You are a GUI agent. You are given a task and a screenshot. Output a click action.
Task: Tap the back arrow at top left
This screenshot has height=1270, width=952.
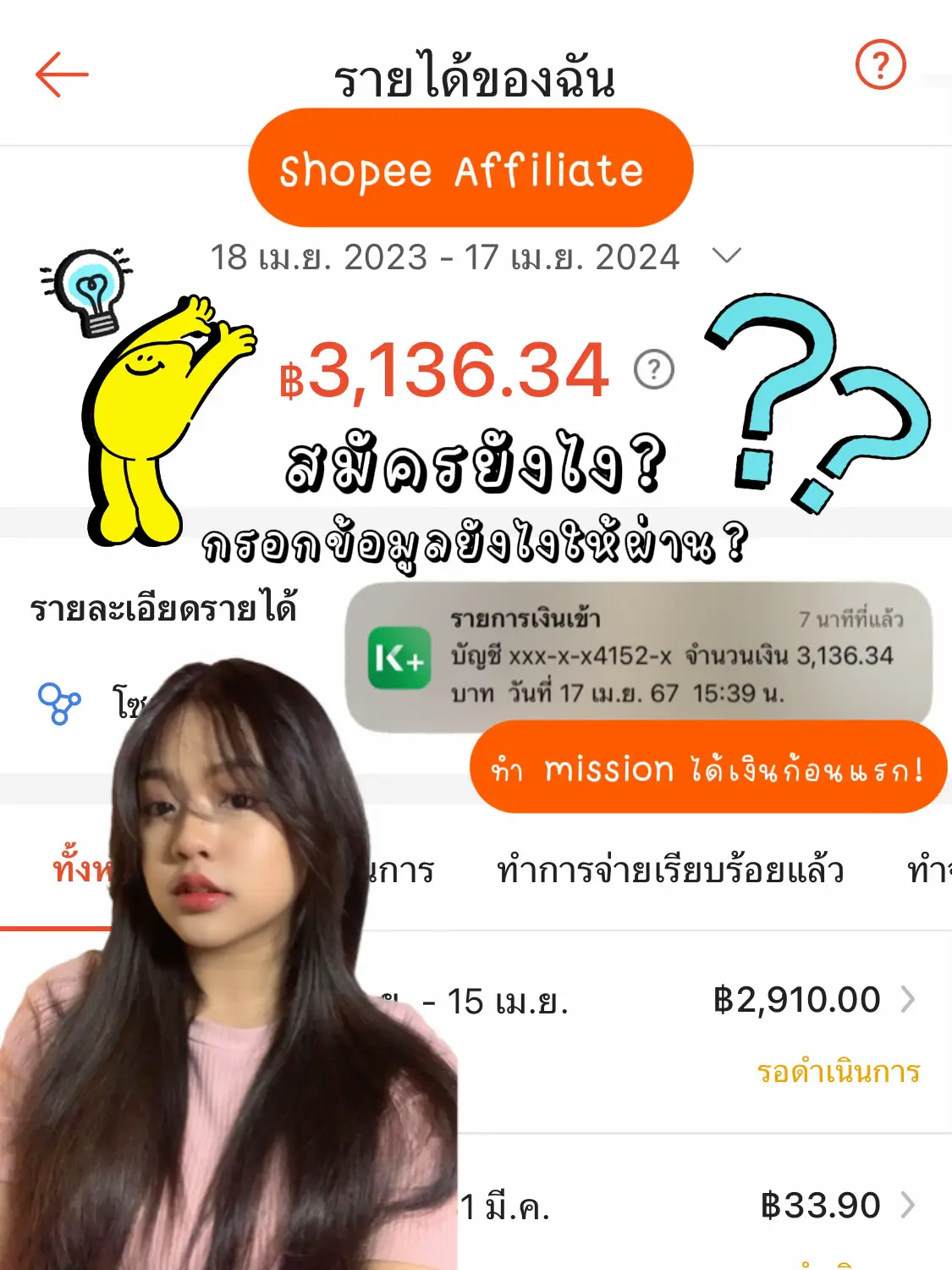click(x=61, y=75)
